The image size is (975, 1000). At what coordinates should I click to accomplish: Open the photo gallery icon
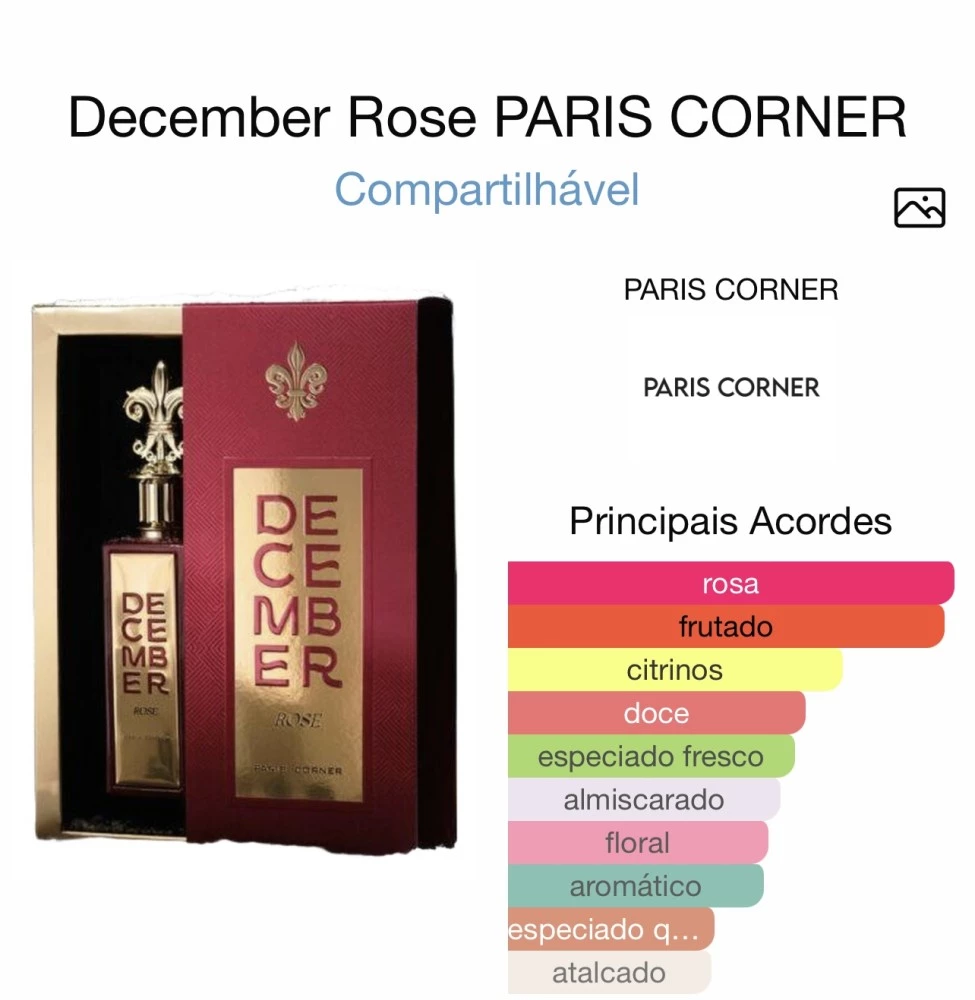pos(918,208)
